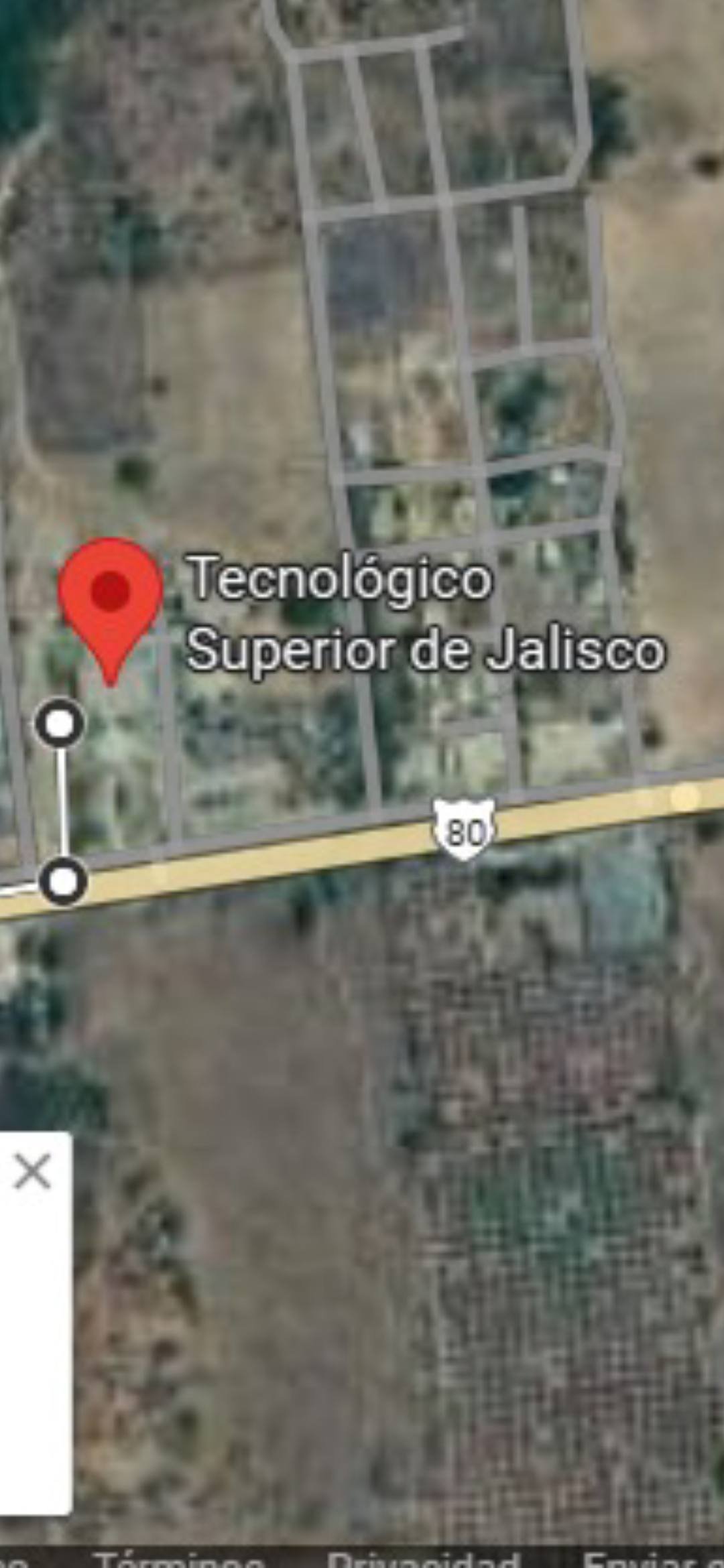Screen dimensions: 724x1568
Task: Select the upper measurement point near the pin
Action: point(60,724)
